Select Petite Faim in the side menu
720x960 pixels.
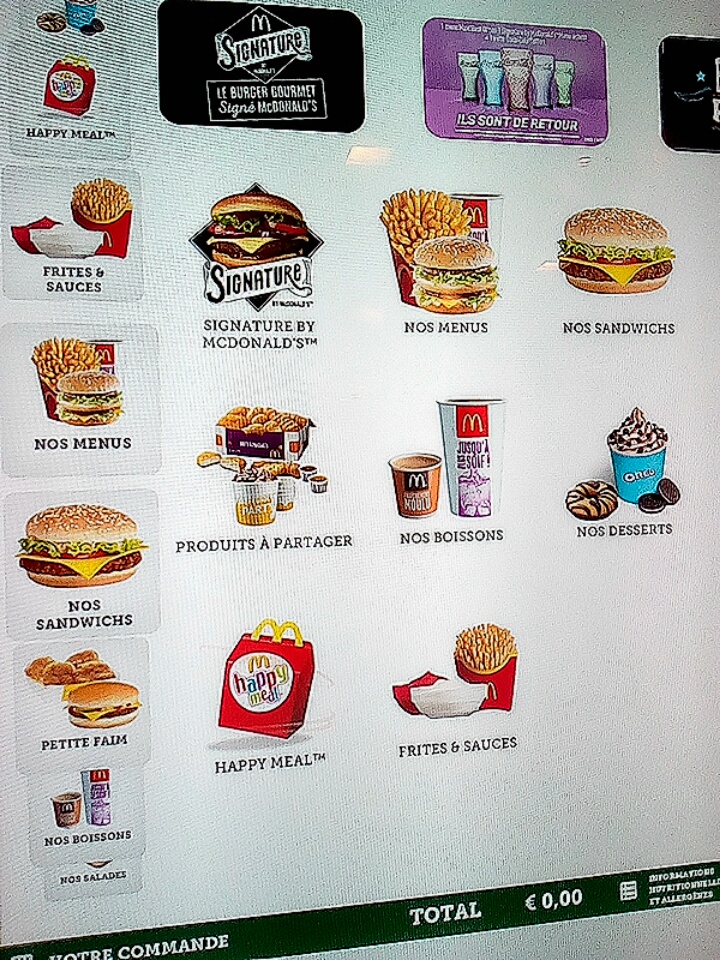click(83, 701)
